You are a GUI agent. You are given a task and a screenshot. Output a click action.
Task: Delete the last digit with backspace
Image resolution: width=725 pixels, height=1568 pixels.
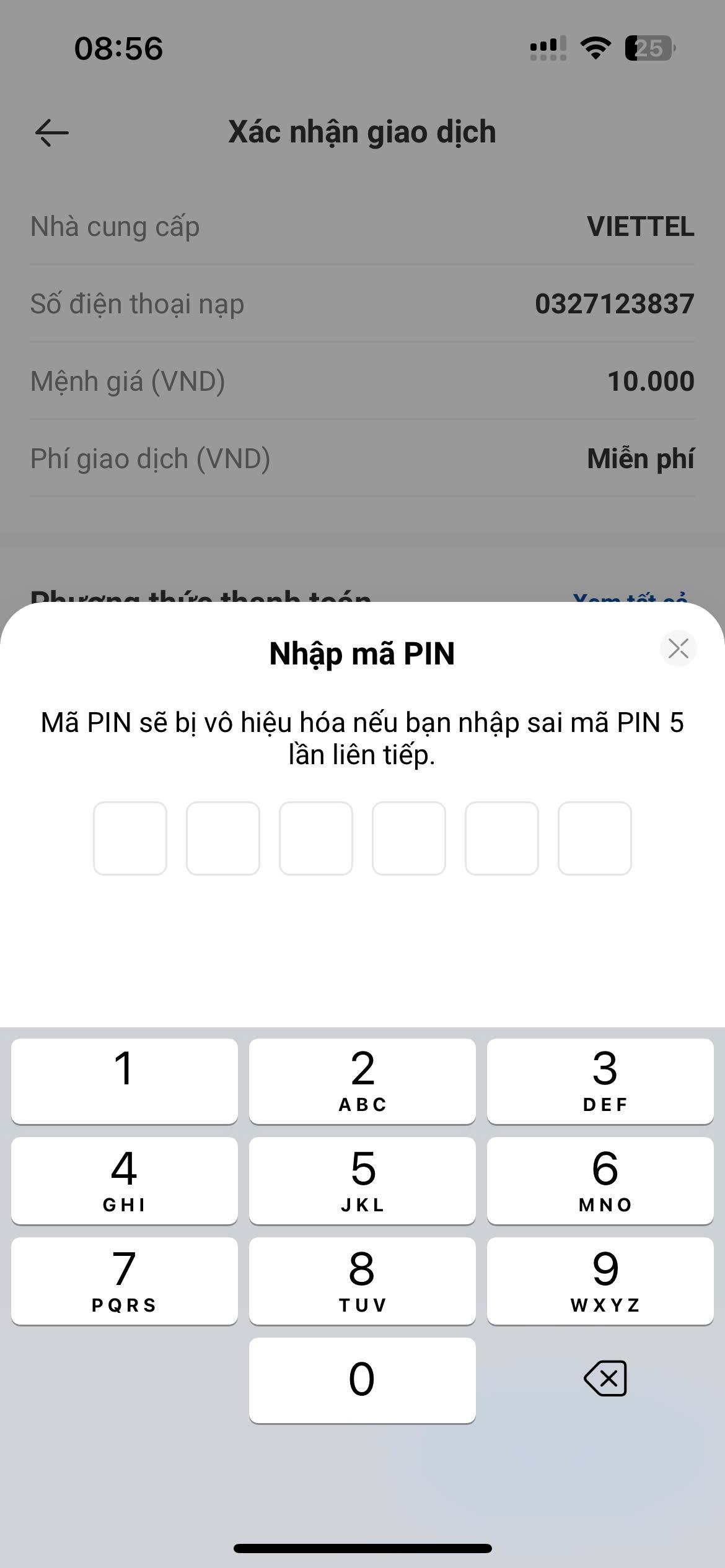[x=605, y=1379]
